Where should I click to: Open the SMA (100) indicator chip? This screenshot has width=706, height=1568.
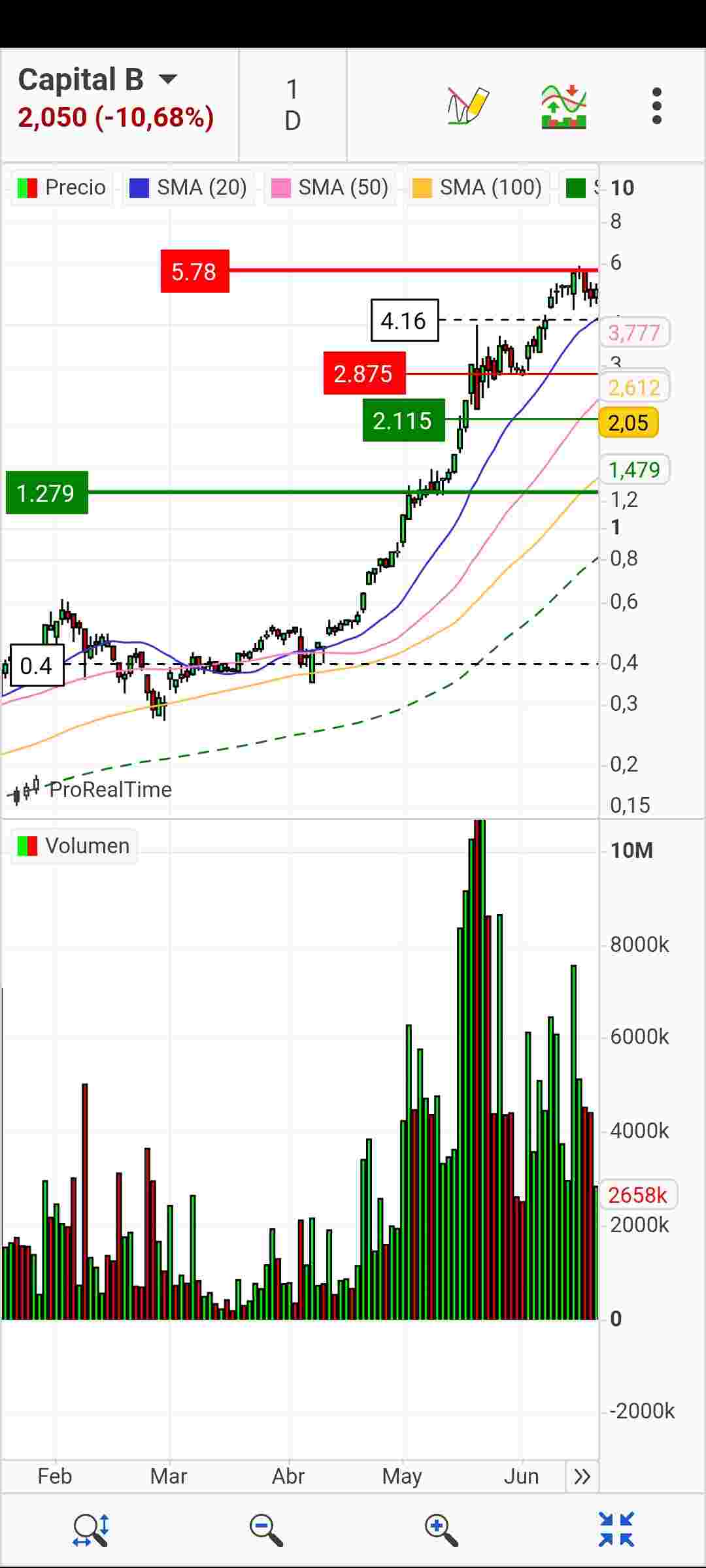click(478, 188)
